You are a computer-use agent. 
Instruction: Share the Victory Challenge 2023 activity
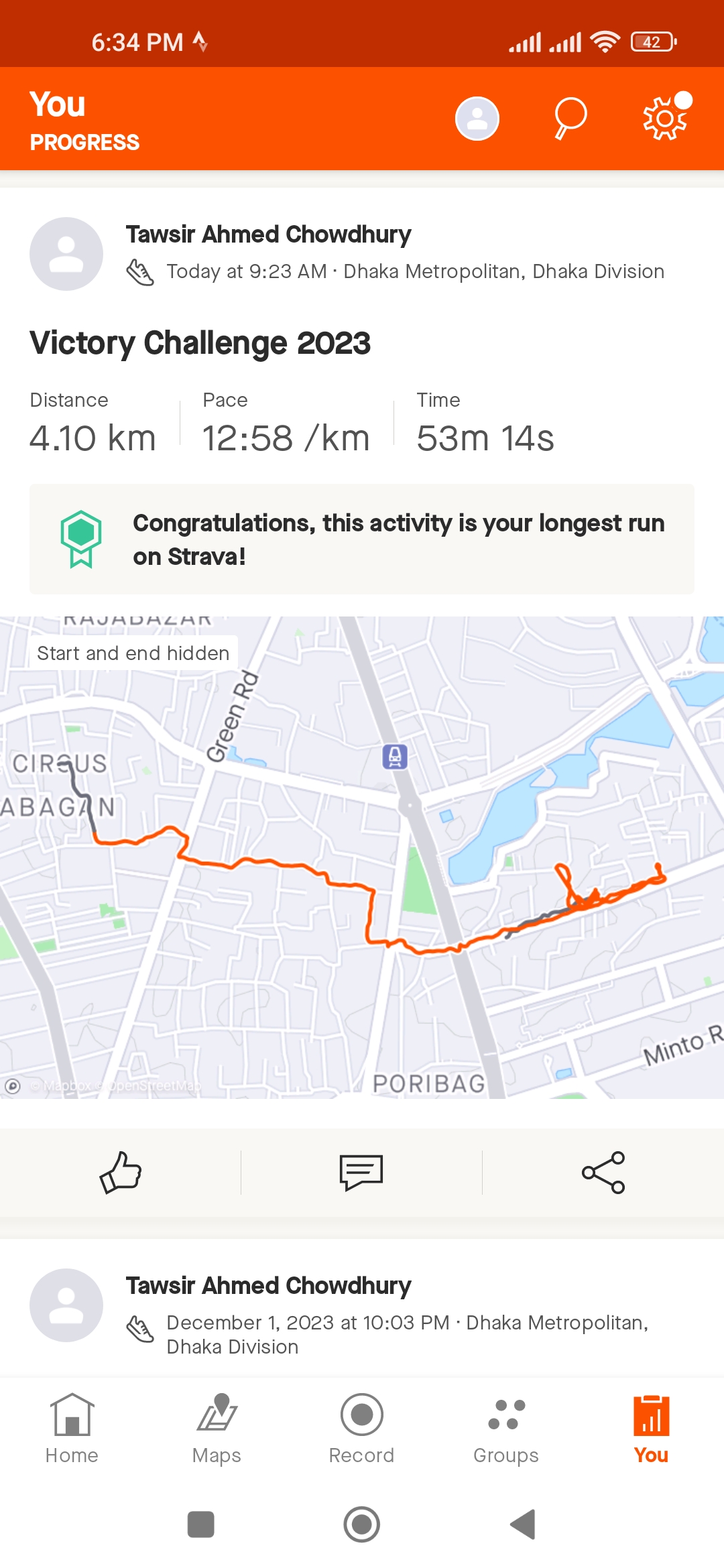pos(603,1173)
